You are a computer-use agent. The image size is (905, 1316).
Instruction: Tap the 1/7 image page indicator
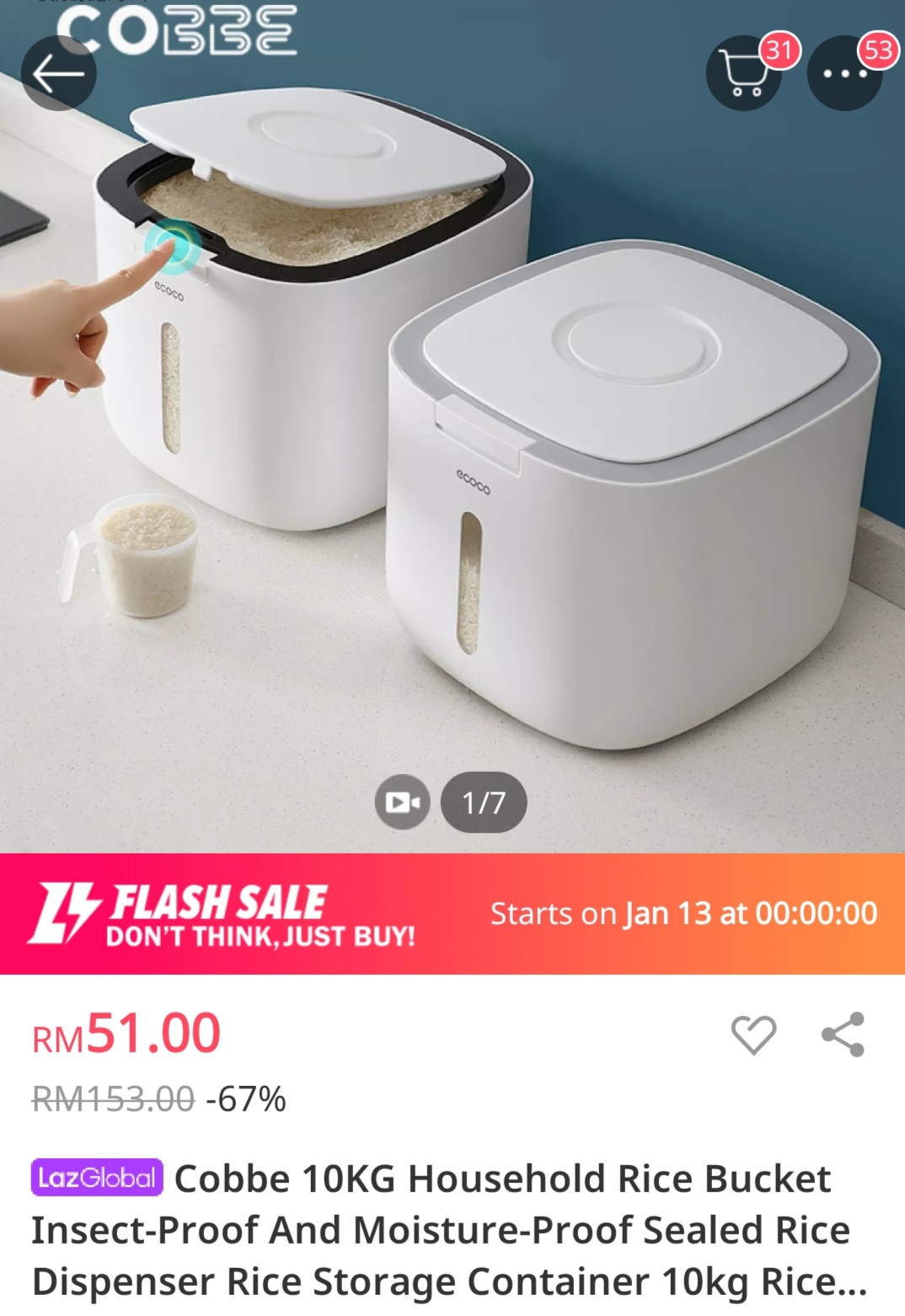click(x=484, y=802)
